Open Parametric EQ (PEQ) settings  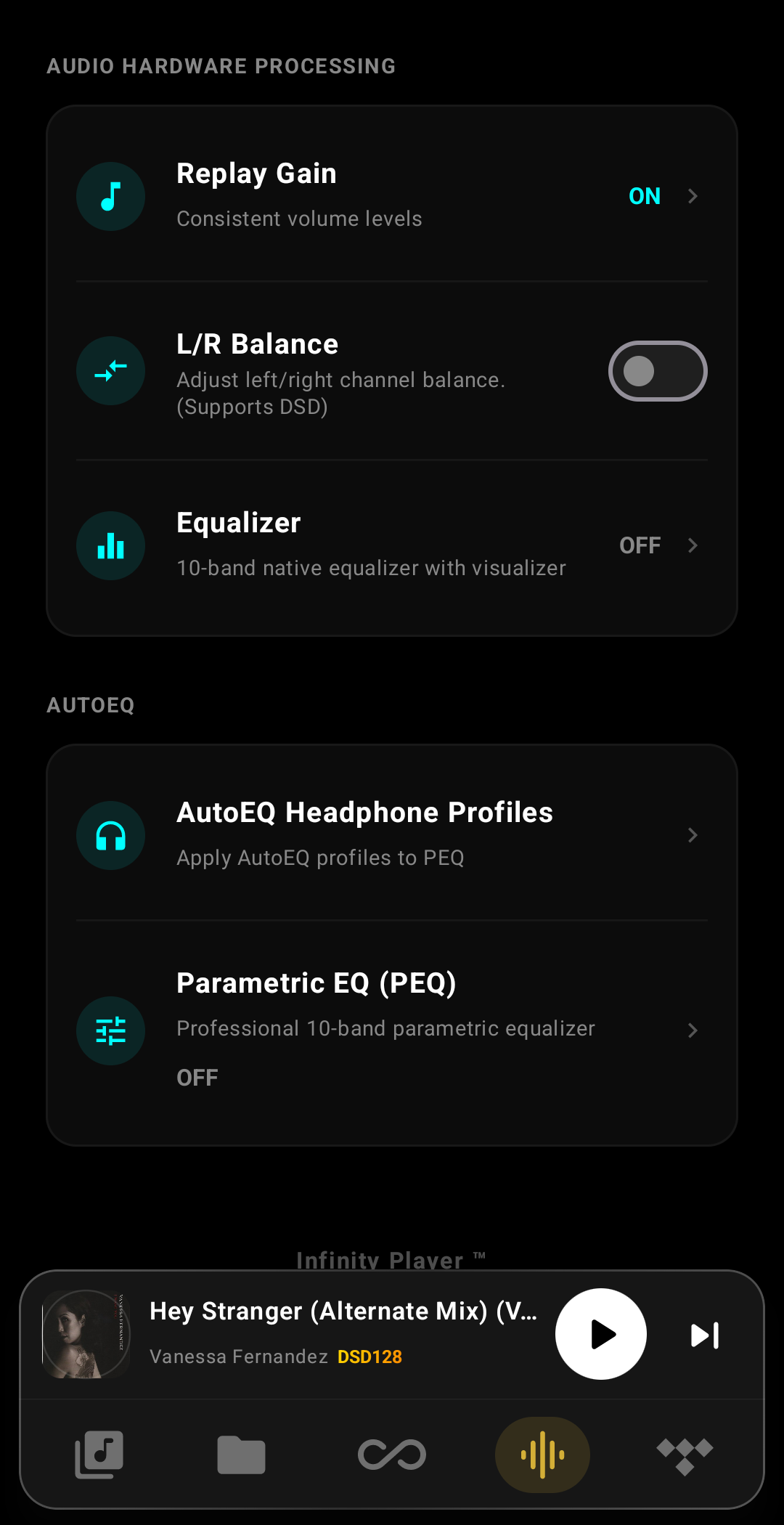tap(392, 1030)
